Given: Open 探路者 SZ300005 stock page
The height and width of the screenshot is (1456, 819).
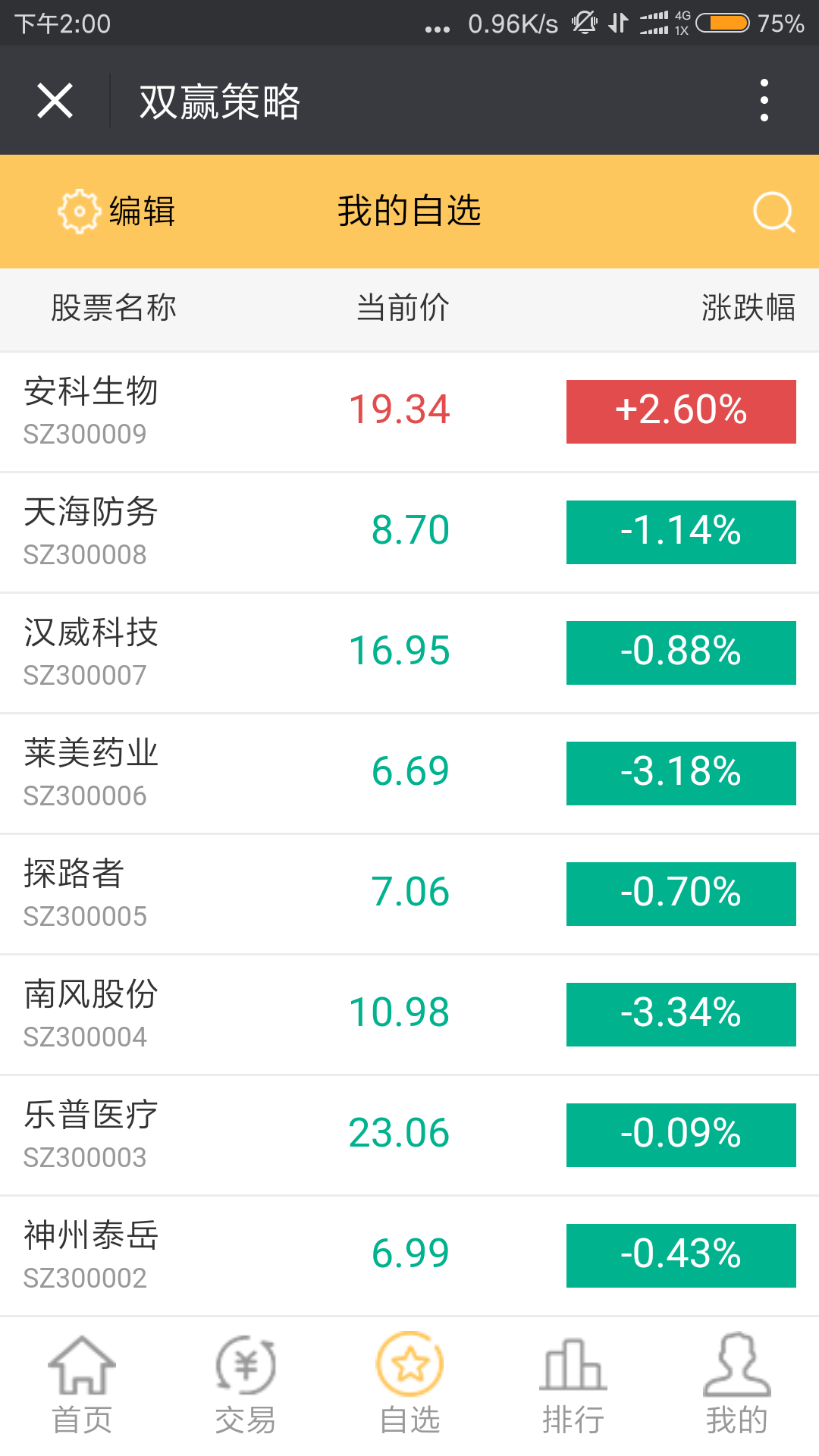Looking at the screenshot, I should pyautogui.click(x=409, y=894).
